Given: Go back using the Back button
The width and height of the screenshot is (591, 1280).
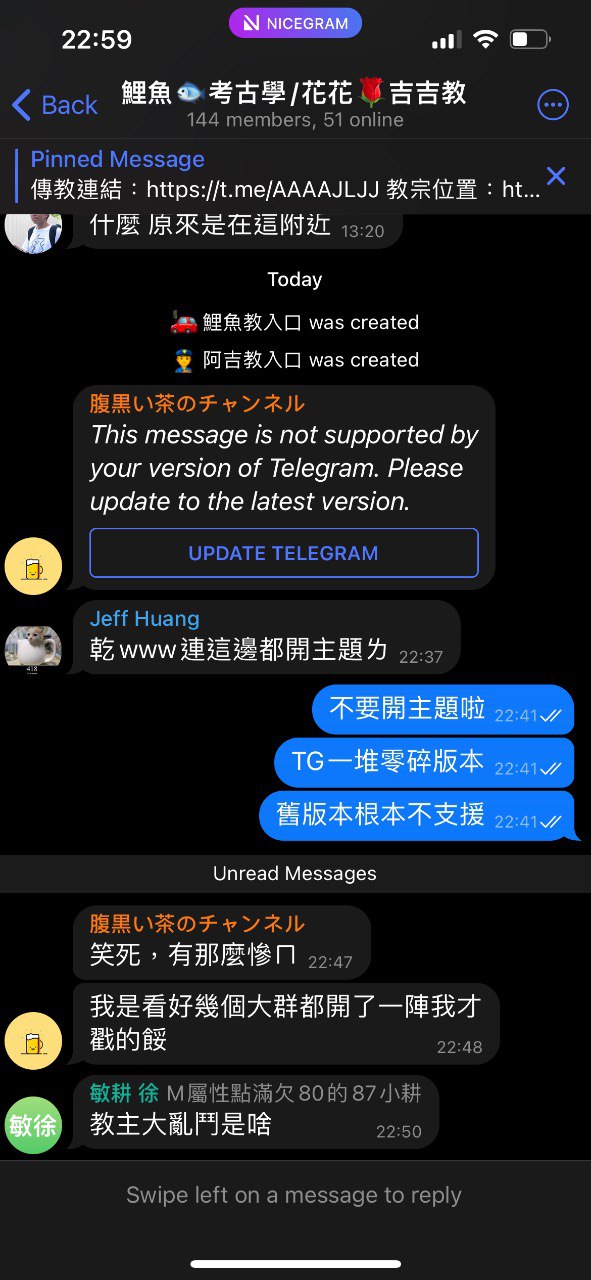Looking at the screenshot, I should tap(54, 105).
